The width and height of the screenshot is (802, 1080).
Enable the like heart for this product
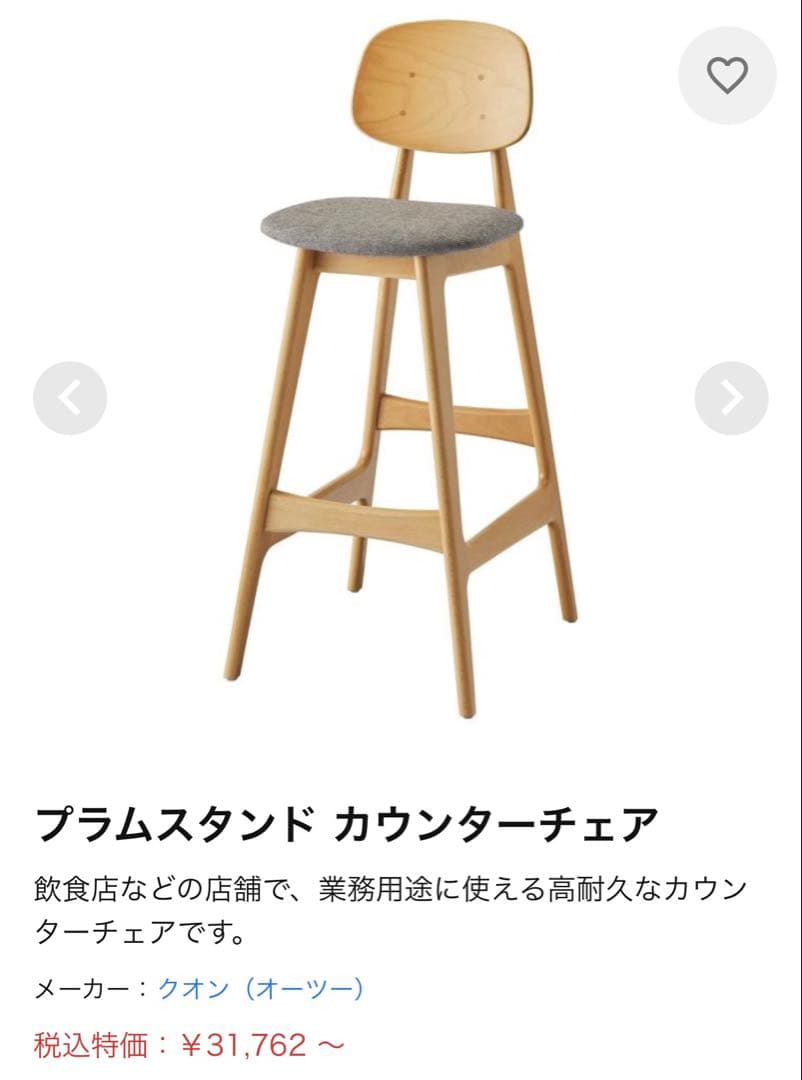(728, 72)
